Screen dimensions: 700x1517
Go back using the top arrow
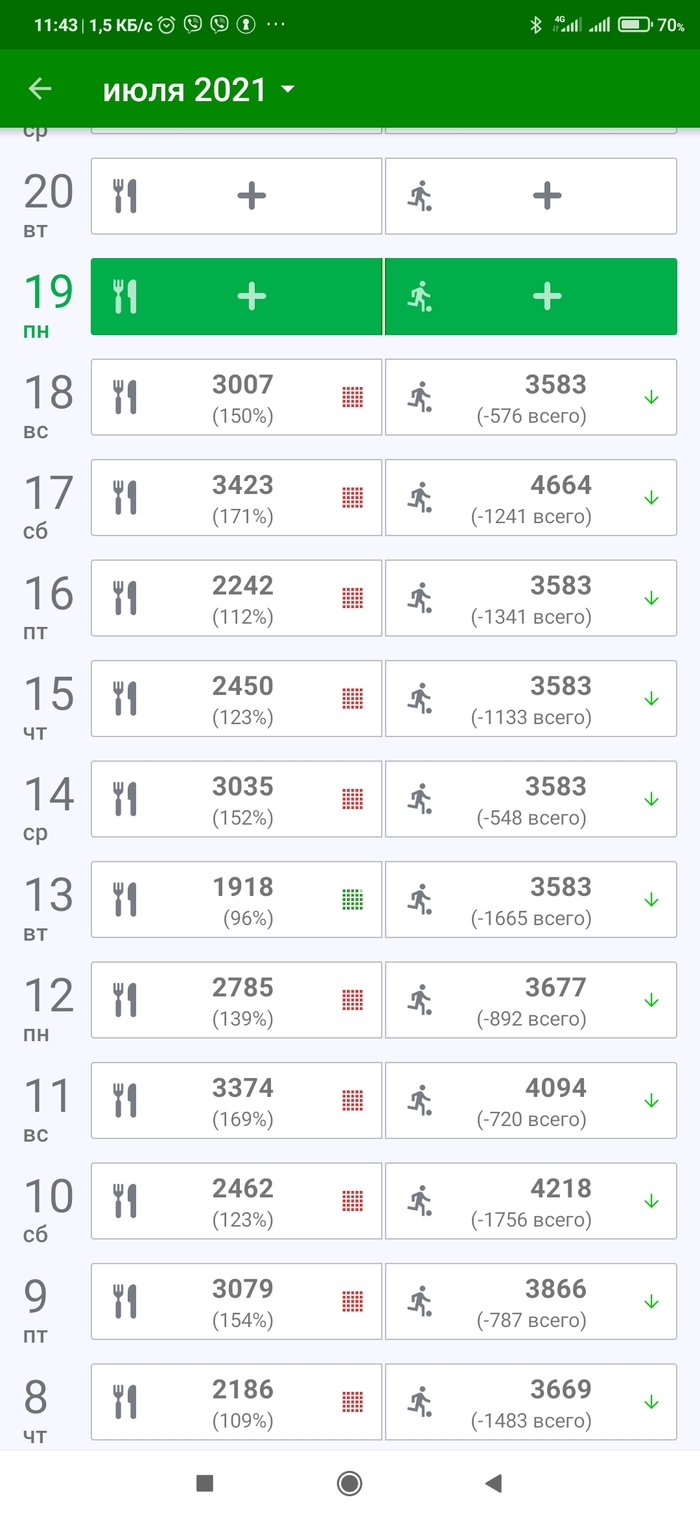[40, 89]
